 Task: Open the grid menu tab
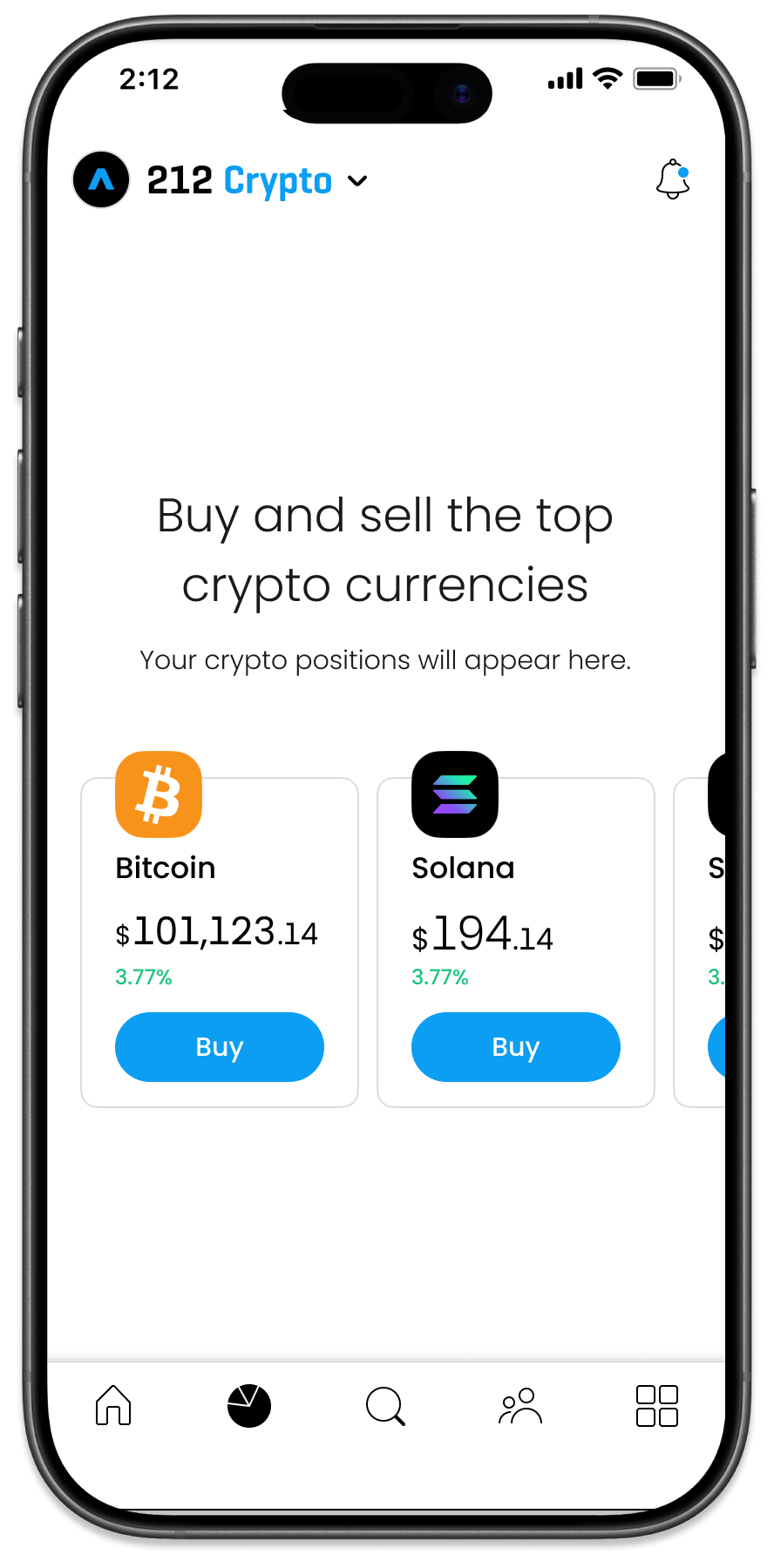(656, 1405)
